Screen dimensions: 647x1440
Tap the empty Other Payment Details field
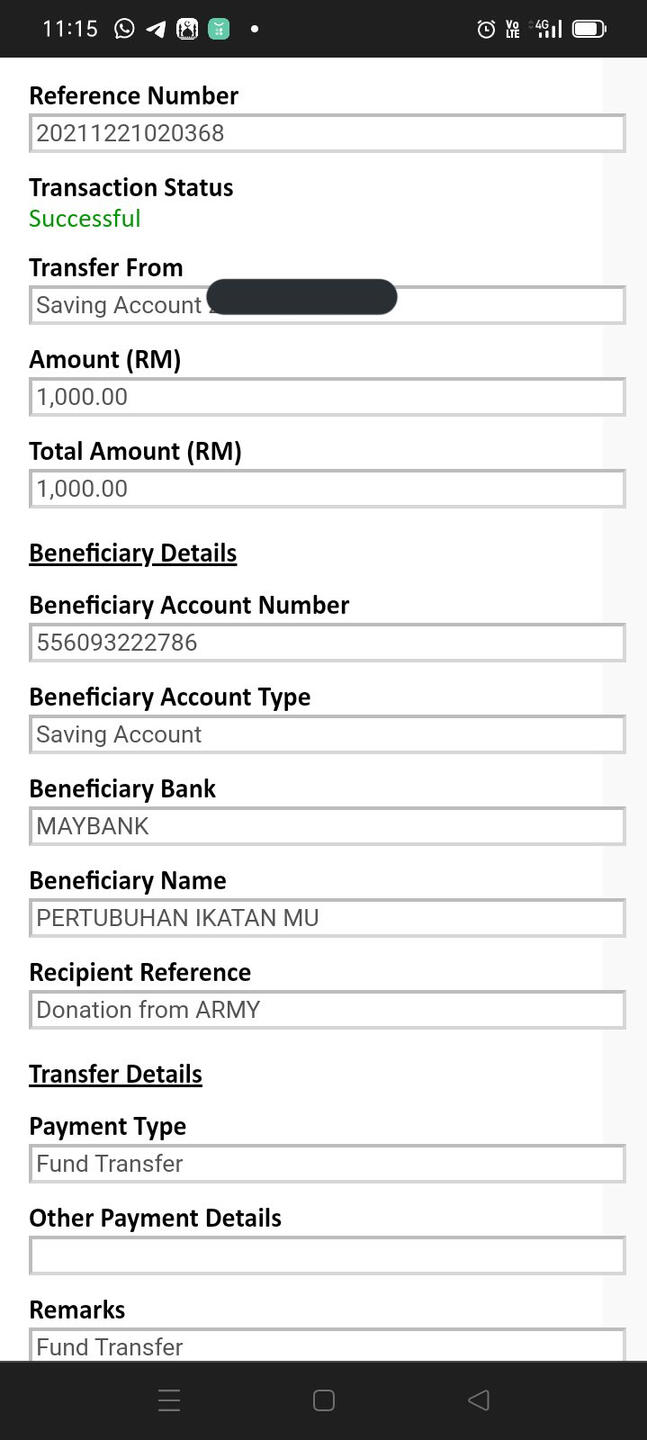[x=327, y=1255]
